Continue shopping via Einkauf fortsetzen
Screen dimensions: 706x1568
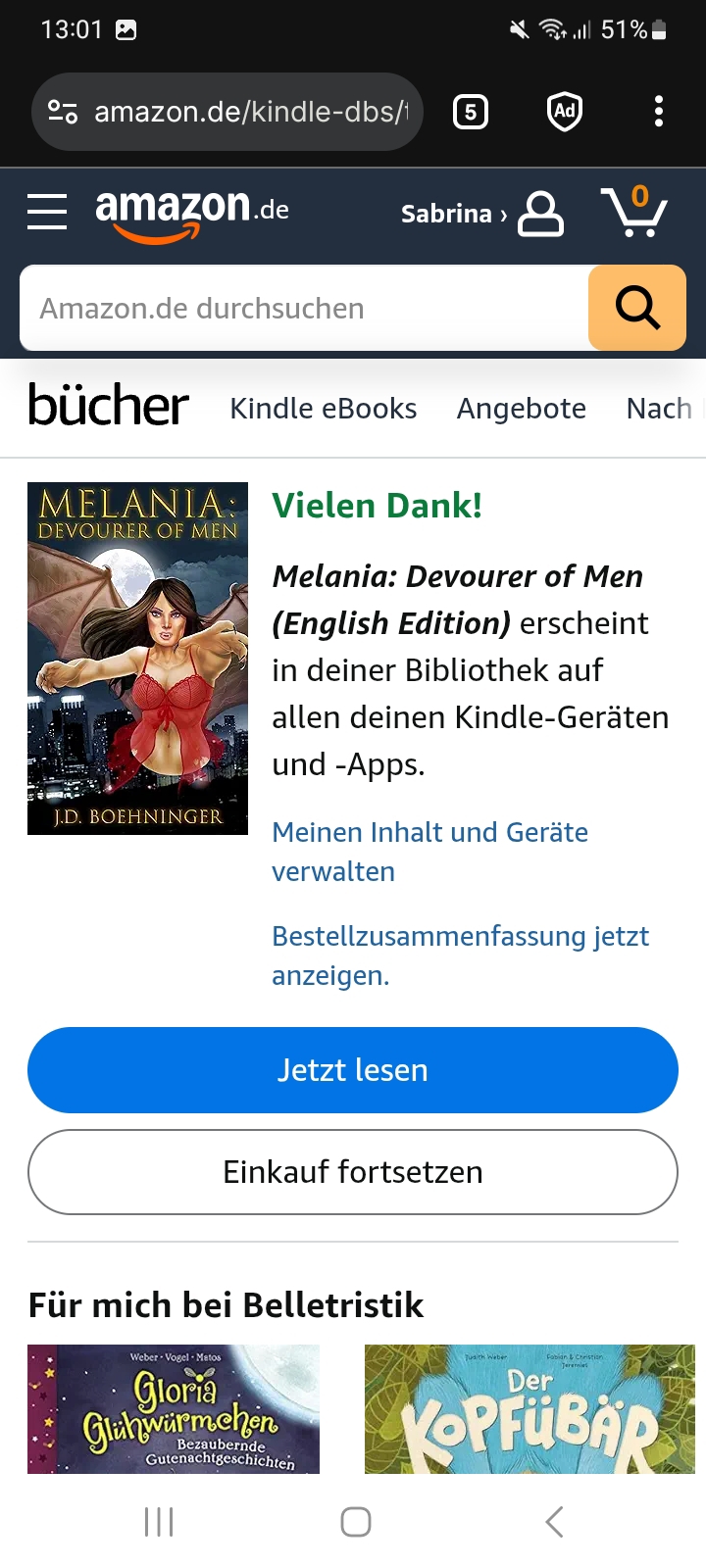coord(353,1172)
